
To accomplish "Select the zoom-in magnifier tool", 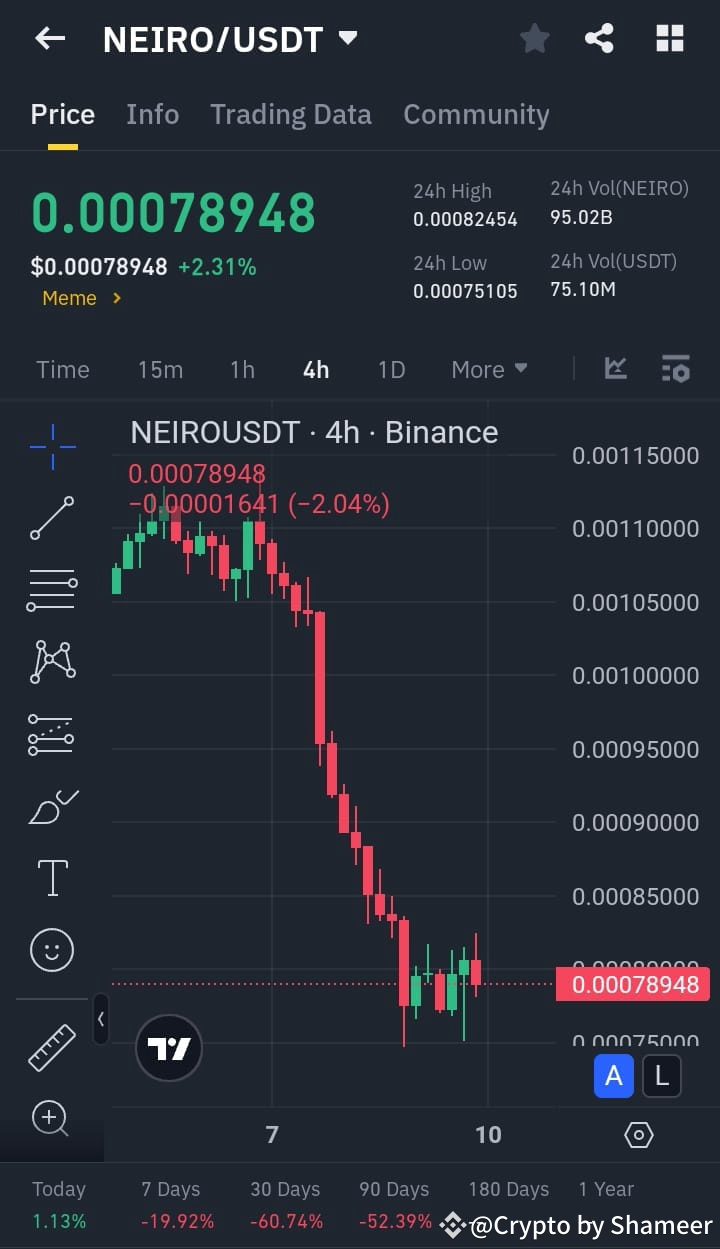I will (51, 1118).
